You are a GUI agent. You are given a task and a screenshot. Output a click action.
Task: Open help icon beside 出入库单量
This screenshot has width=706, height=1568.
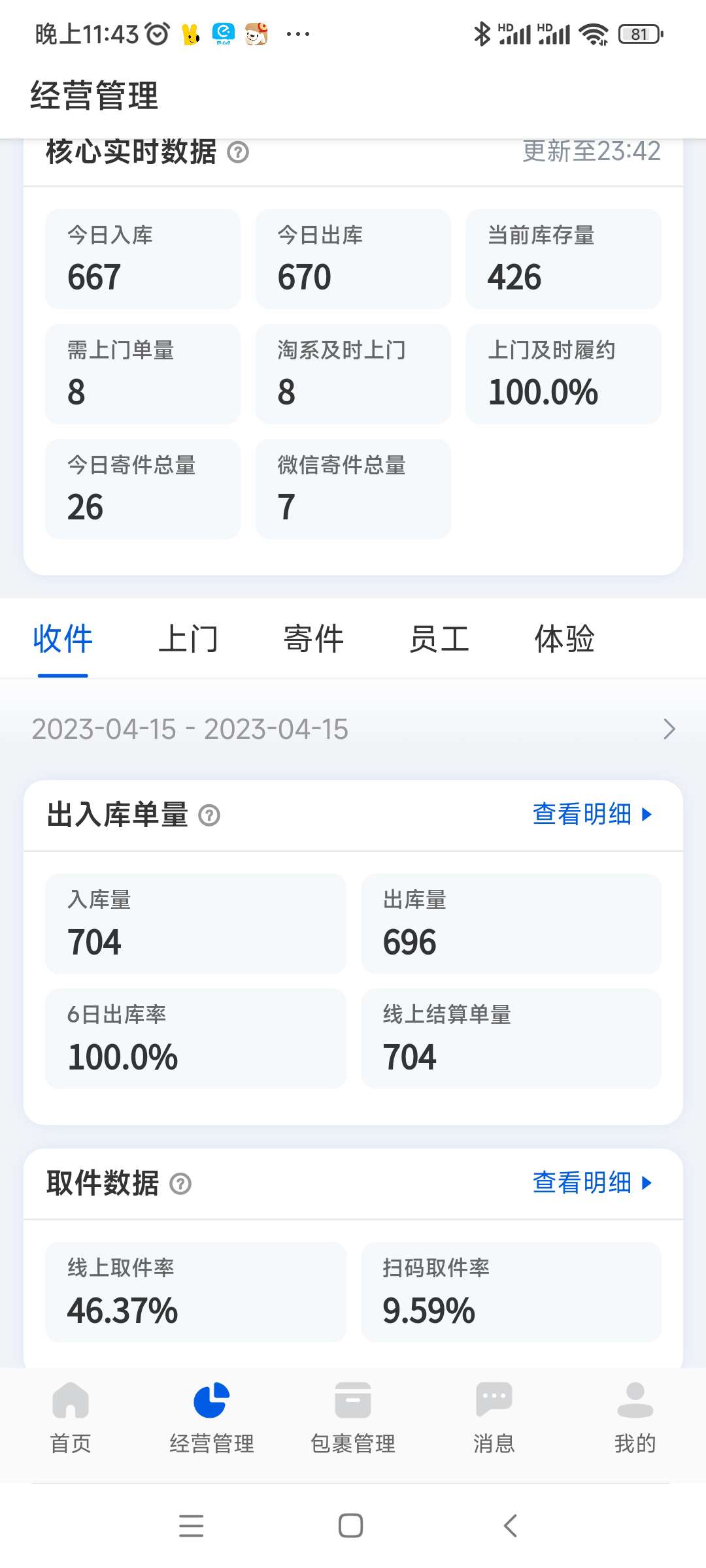pos(209,816)
